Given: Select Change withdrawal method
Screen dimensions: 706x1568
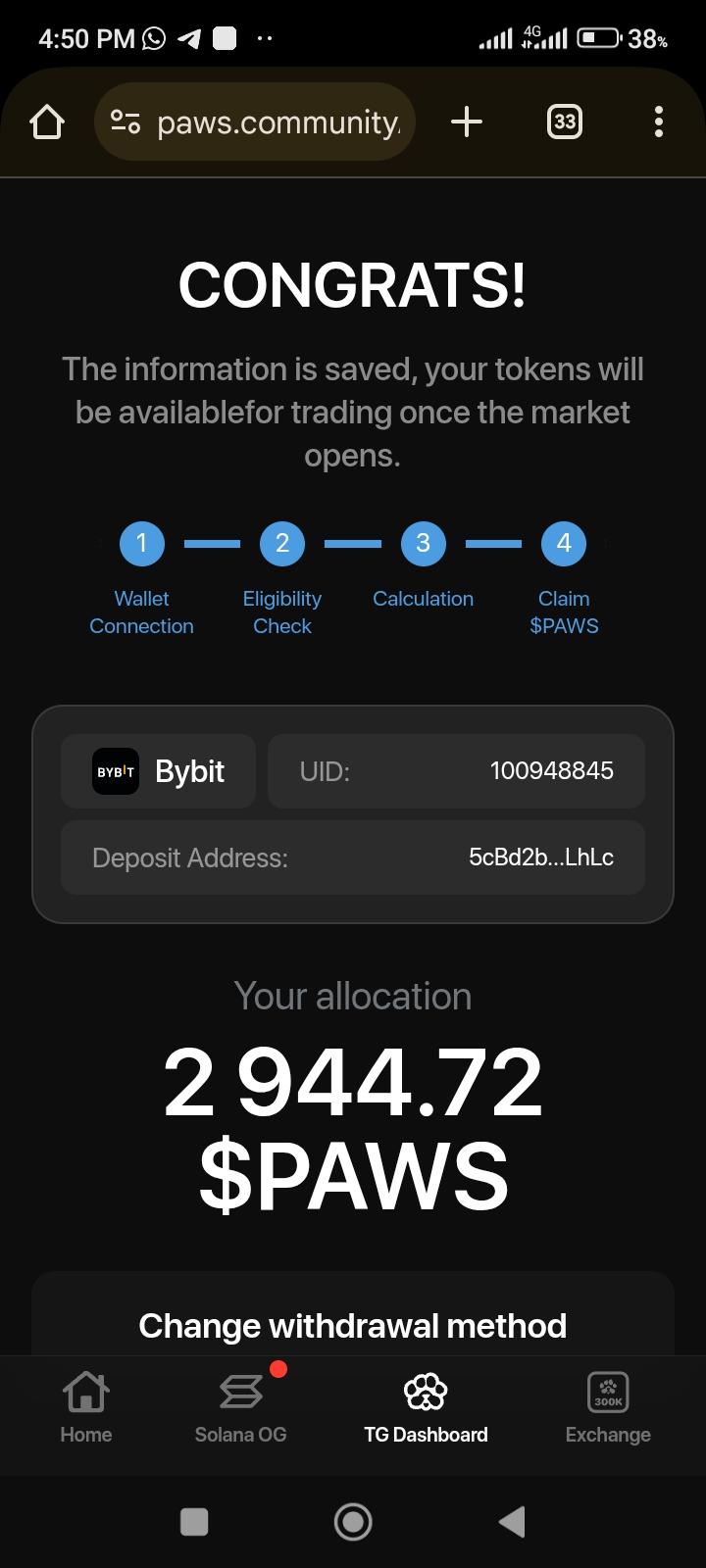Looking at the screenshot, I should click(x=353, y=1325).
